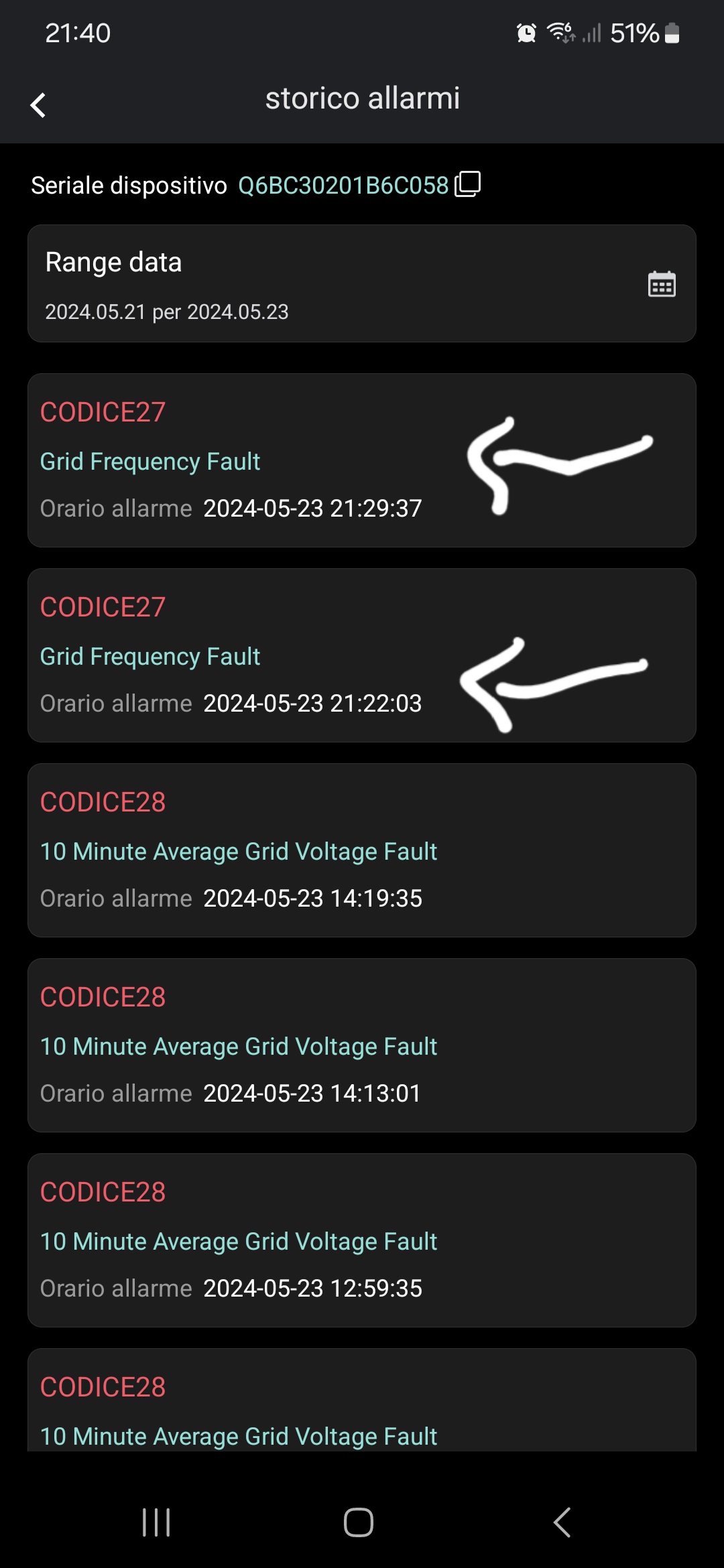This screenshot has height=1568, width=724.
Task: Go back from storico allarmi
Action: [38, 105]
